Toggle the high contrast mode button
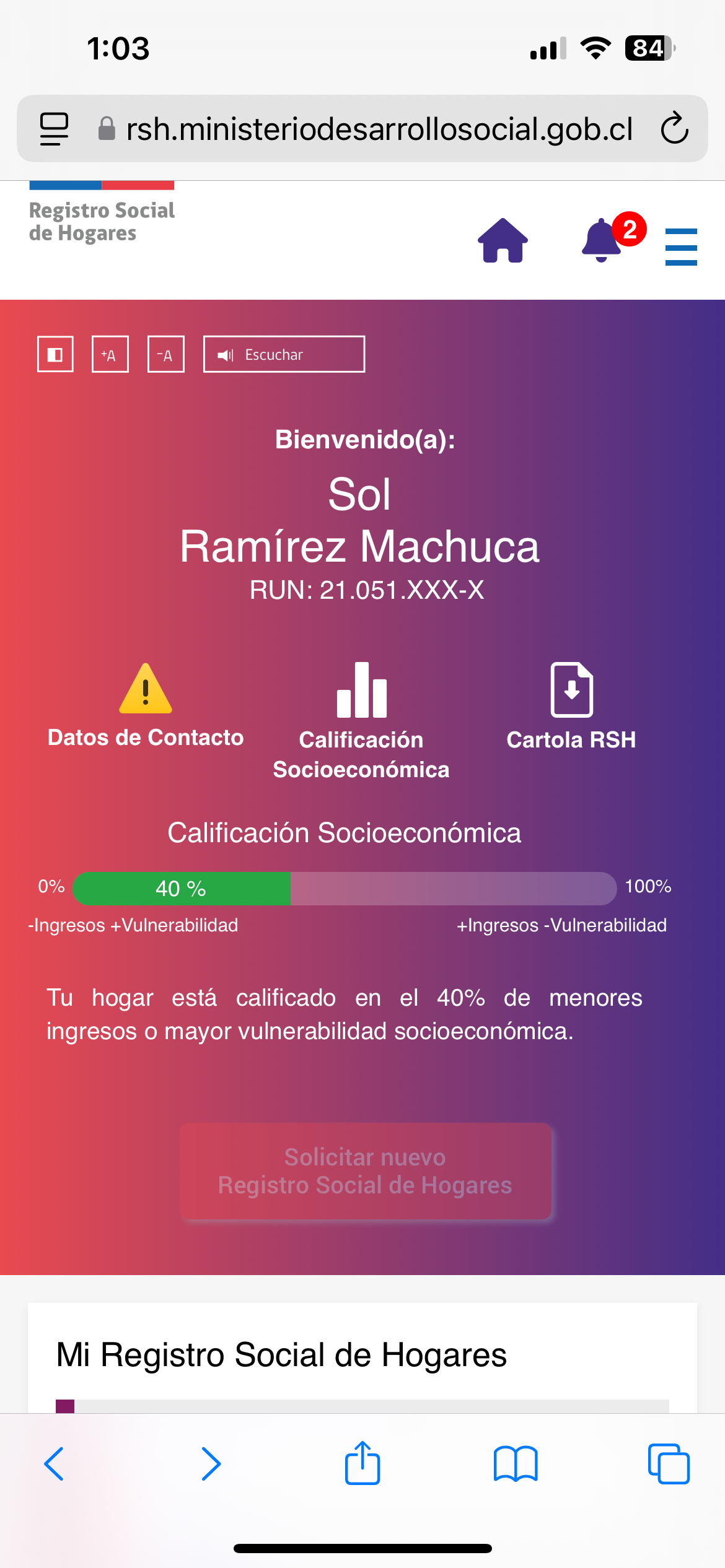 pos(55,354)
